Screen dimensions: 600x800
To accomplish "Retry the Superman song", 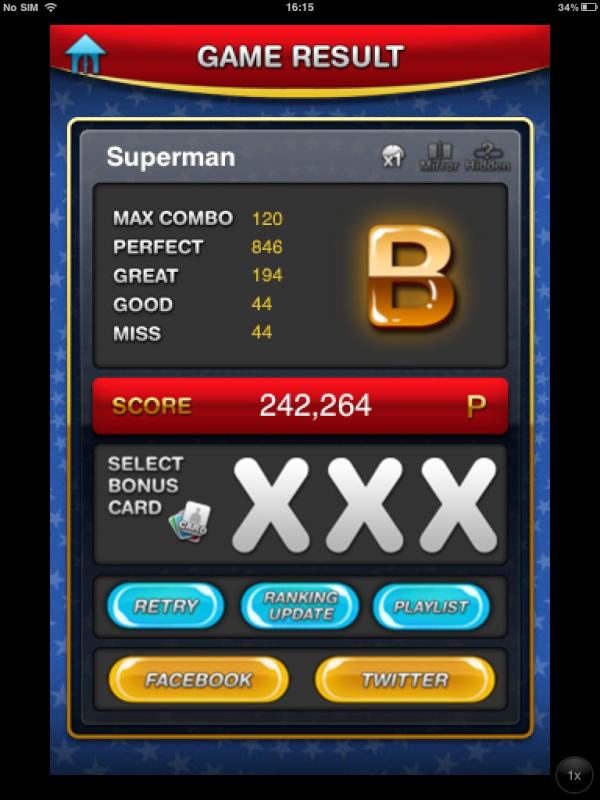I will point(166,606).
